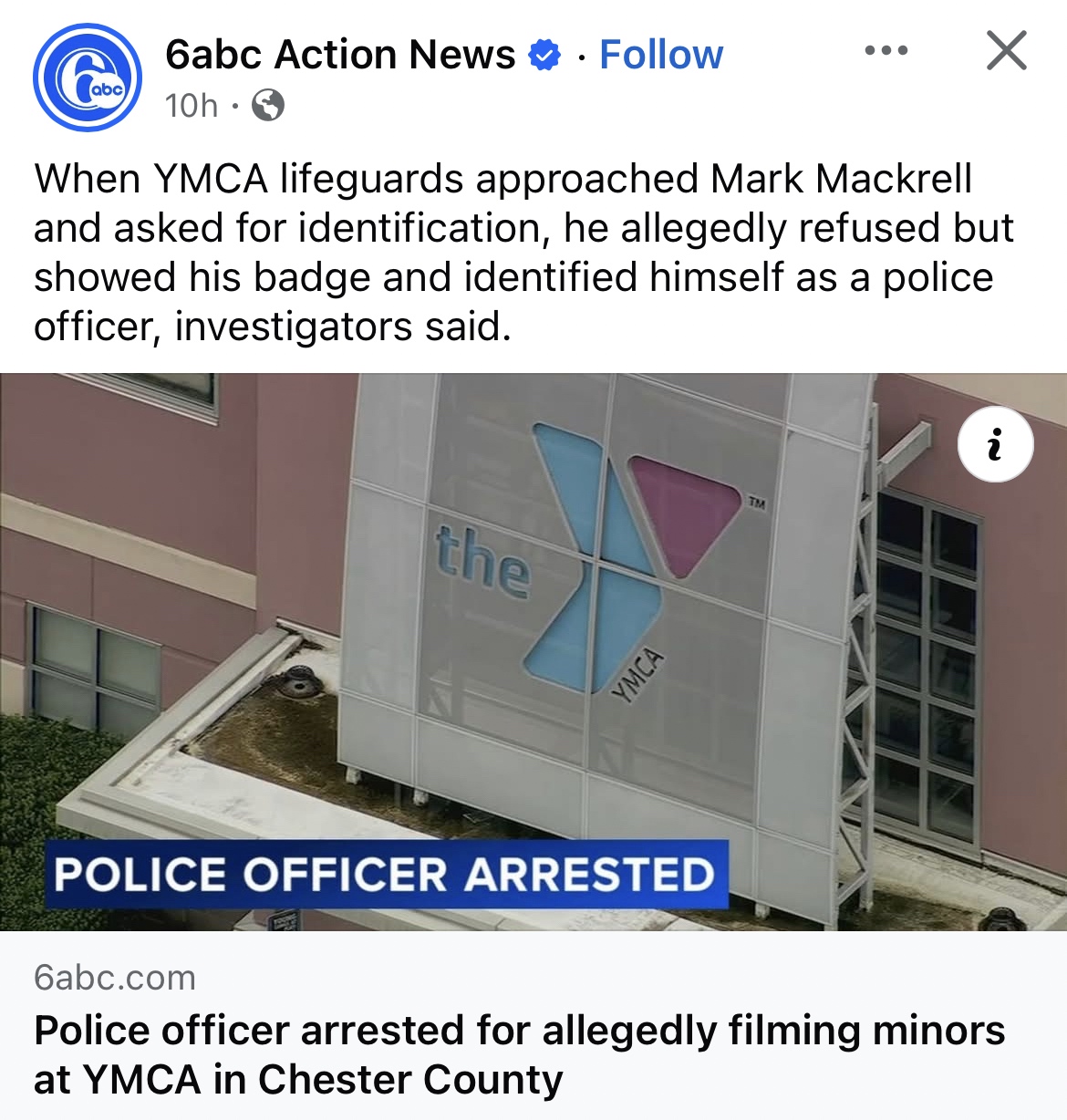Open the YMCA police officer arrested article
This screenshot has height=1120, width=1067.
click(519, 1054)
